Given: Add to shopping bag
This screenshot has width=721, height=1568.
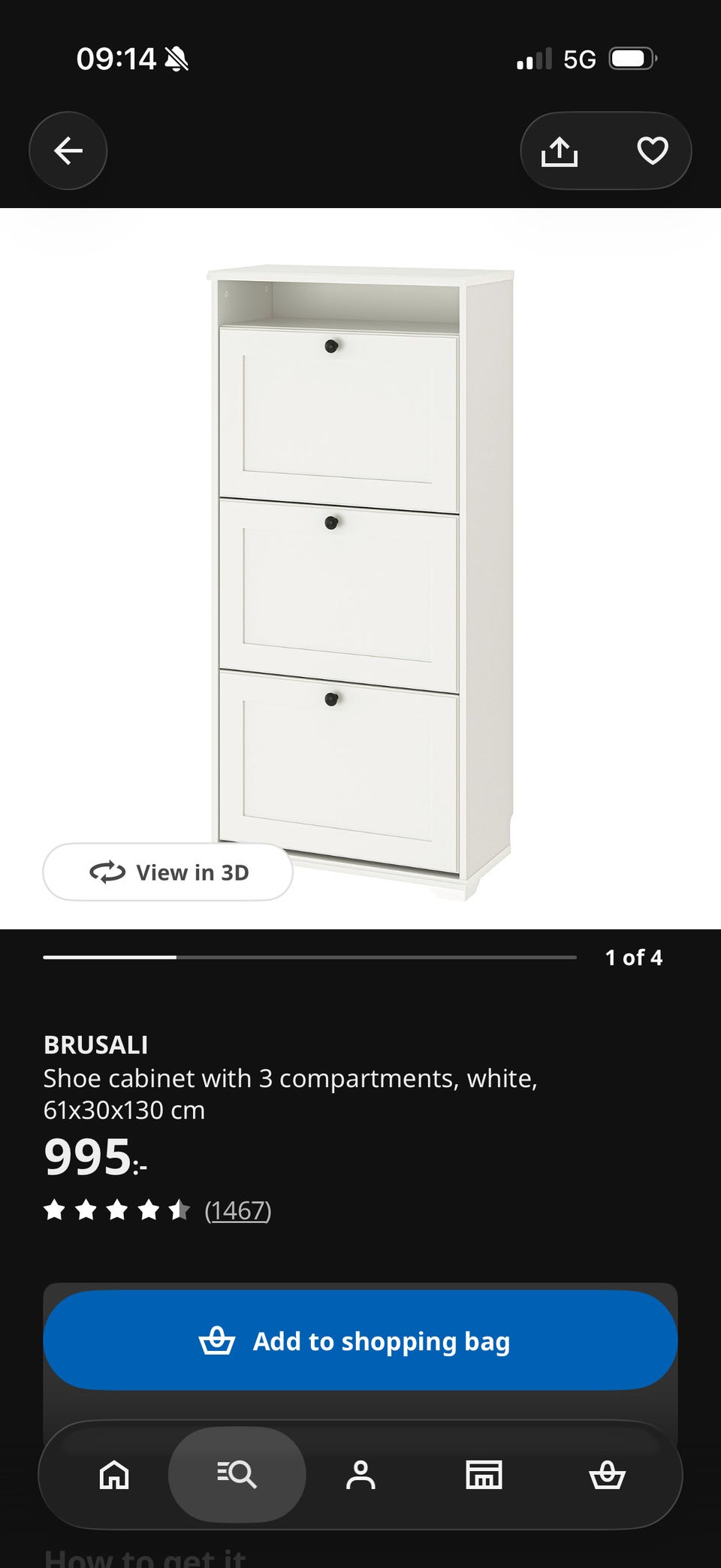Looking at the screenshot, I should (360, 1340).
